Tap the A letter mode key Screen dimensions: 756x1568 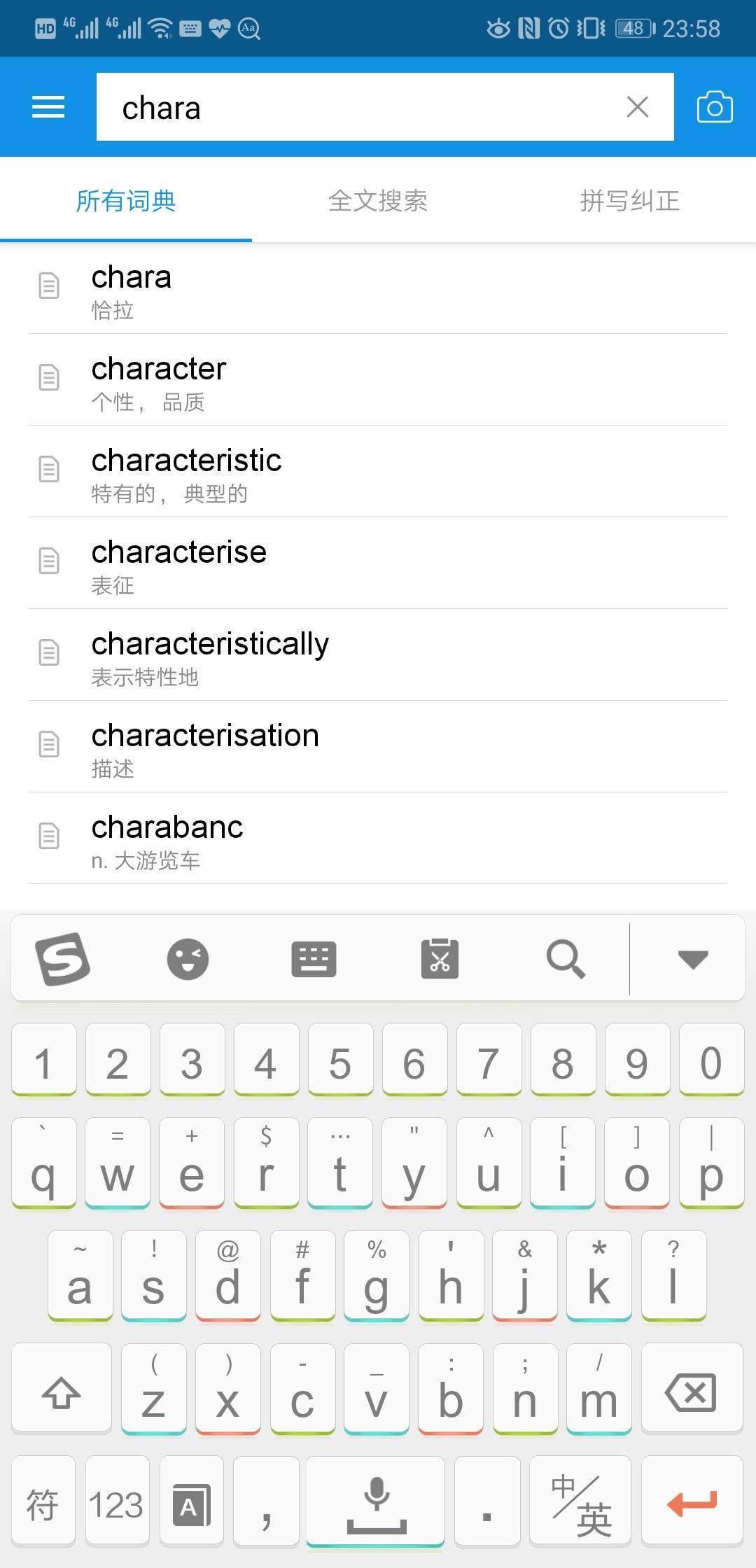192,1499
